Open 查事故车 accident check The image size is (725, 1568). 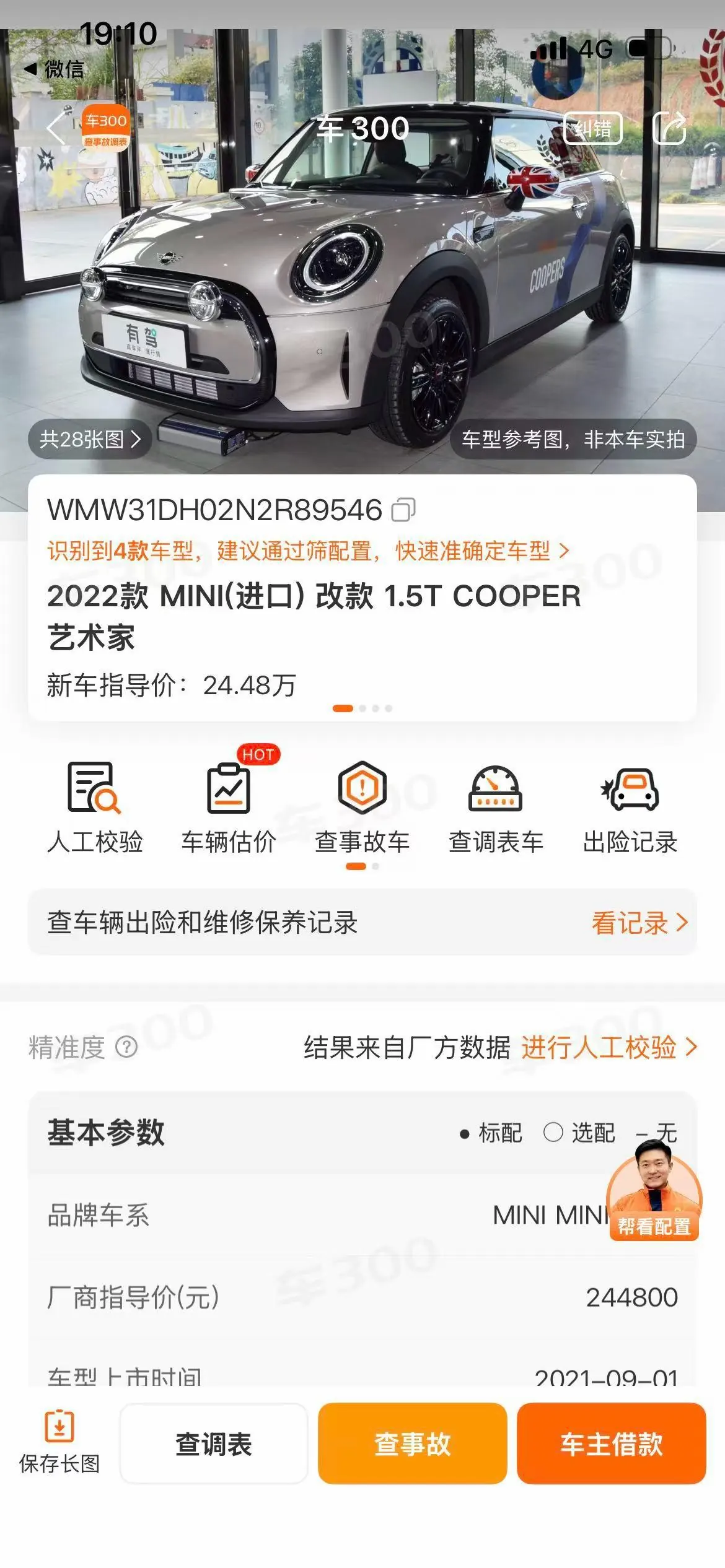(362, 808)
